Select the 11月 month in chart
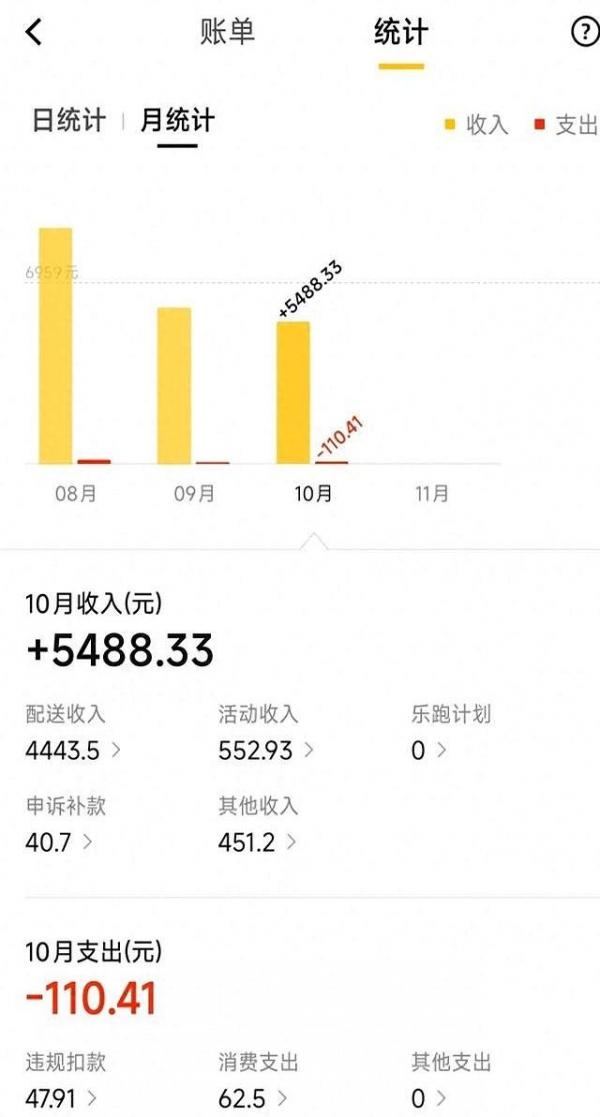 432,493
